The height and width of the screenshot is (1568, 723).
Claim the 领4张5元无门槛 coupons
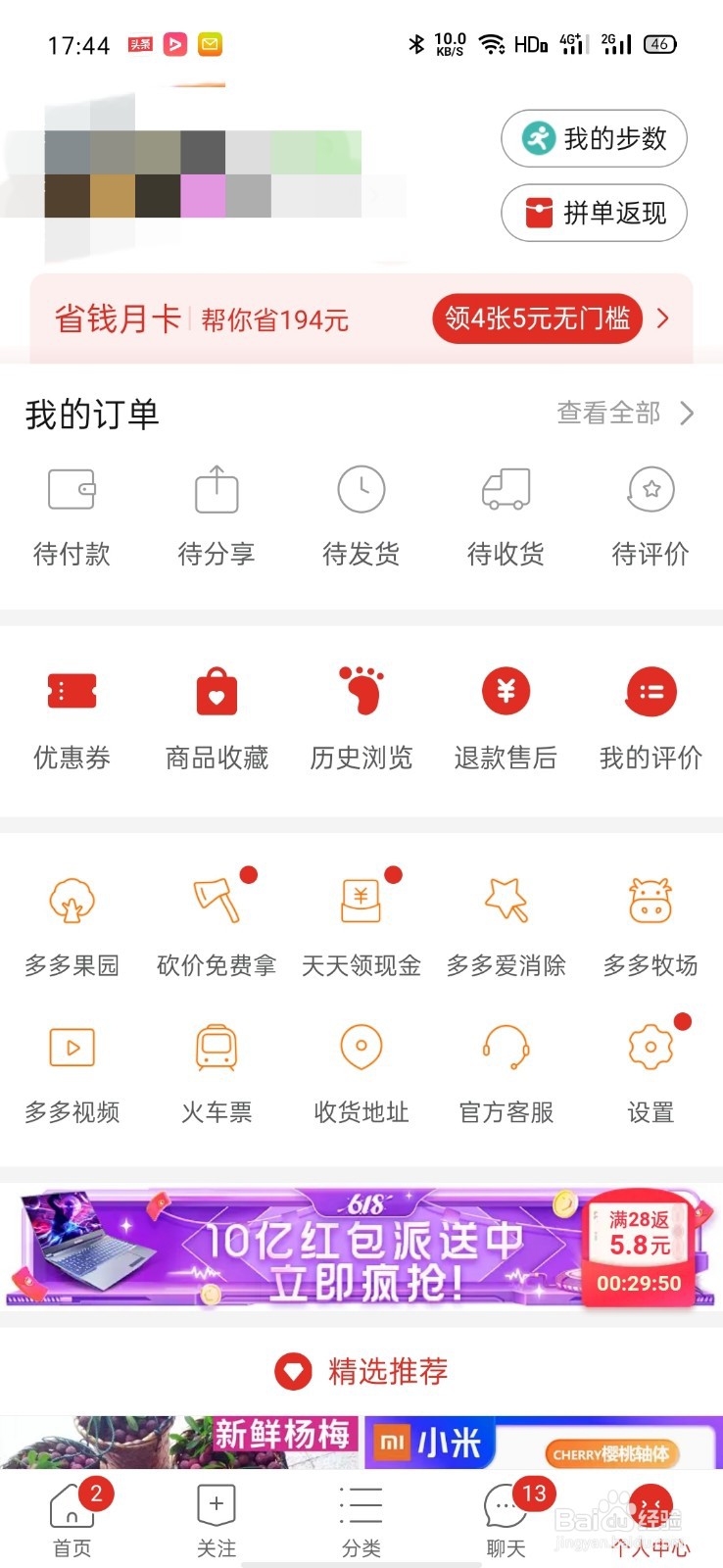pos(537,318)
